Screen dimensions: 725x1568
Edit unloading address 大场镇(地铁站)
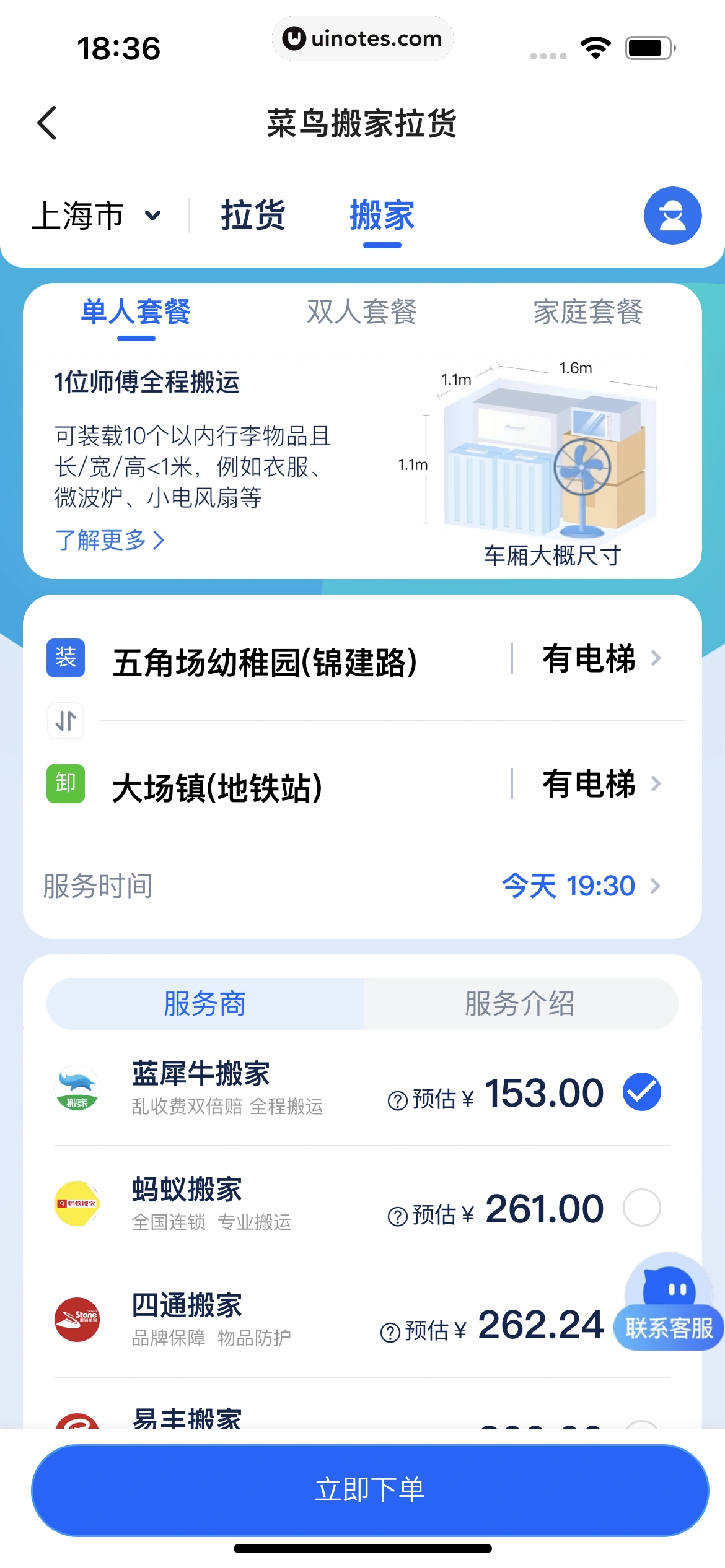tap(217, 788)
